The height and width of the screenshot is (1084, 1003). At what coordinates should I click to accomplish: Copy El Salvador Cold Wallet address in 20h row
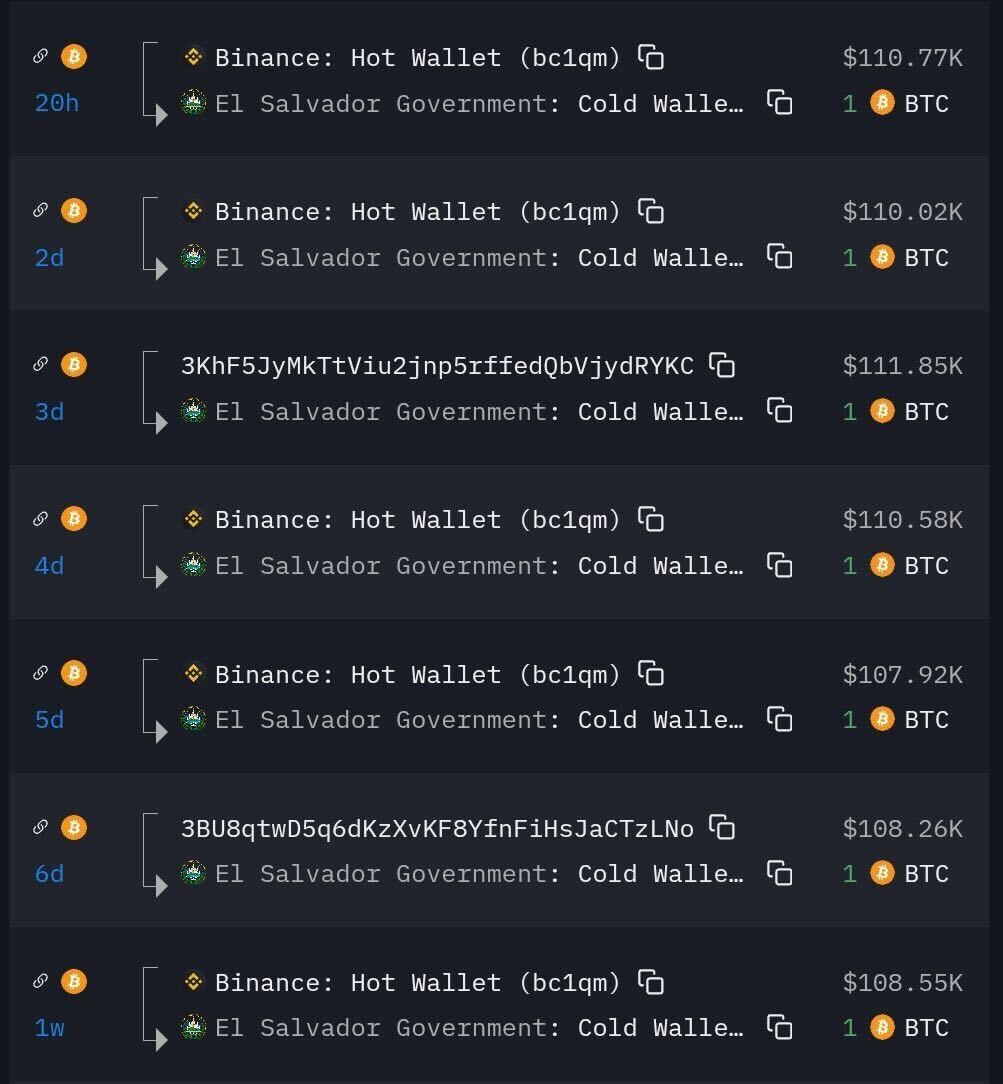pos(780,102)
